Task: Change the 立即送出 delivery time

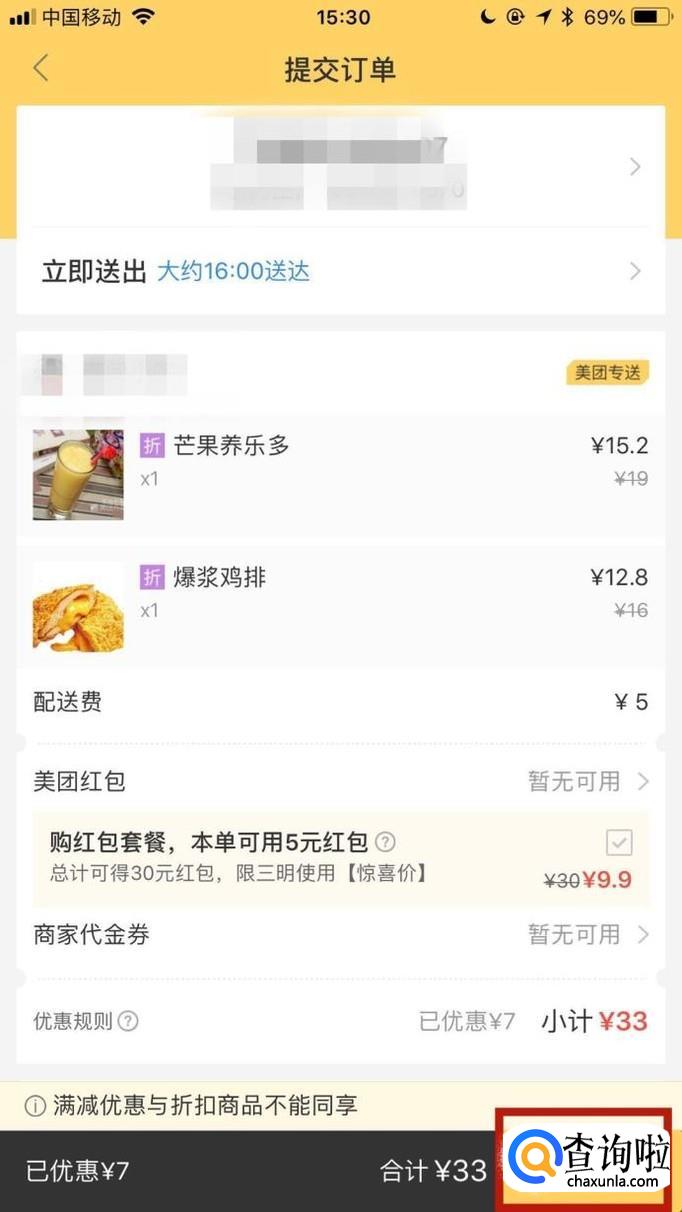Action: [340, 271]
